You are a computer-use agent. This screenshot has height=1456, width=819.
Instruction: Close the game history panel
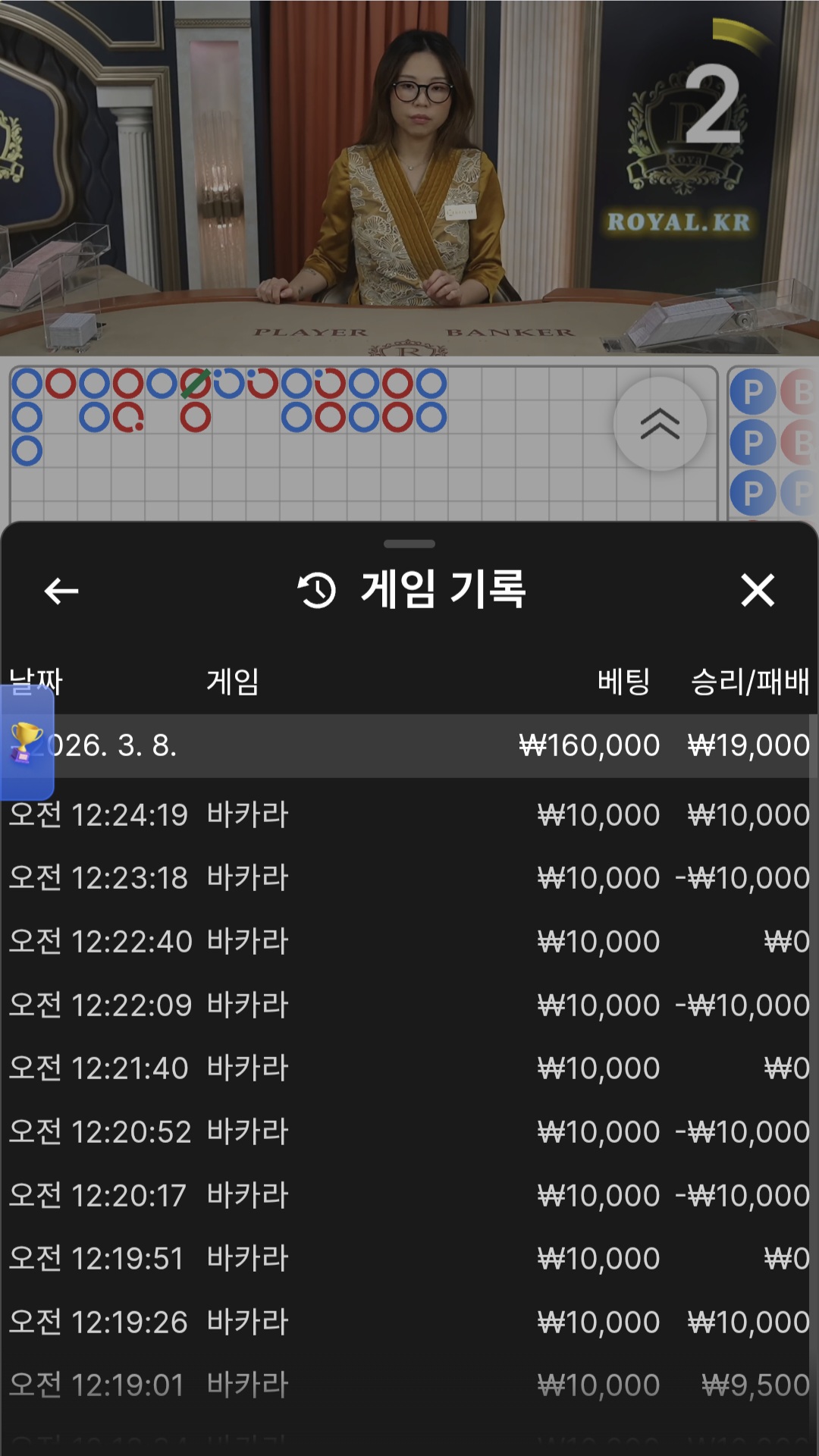757,590
